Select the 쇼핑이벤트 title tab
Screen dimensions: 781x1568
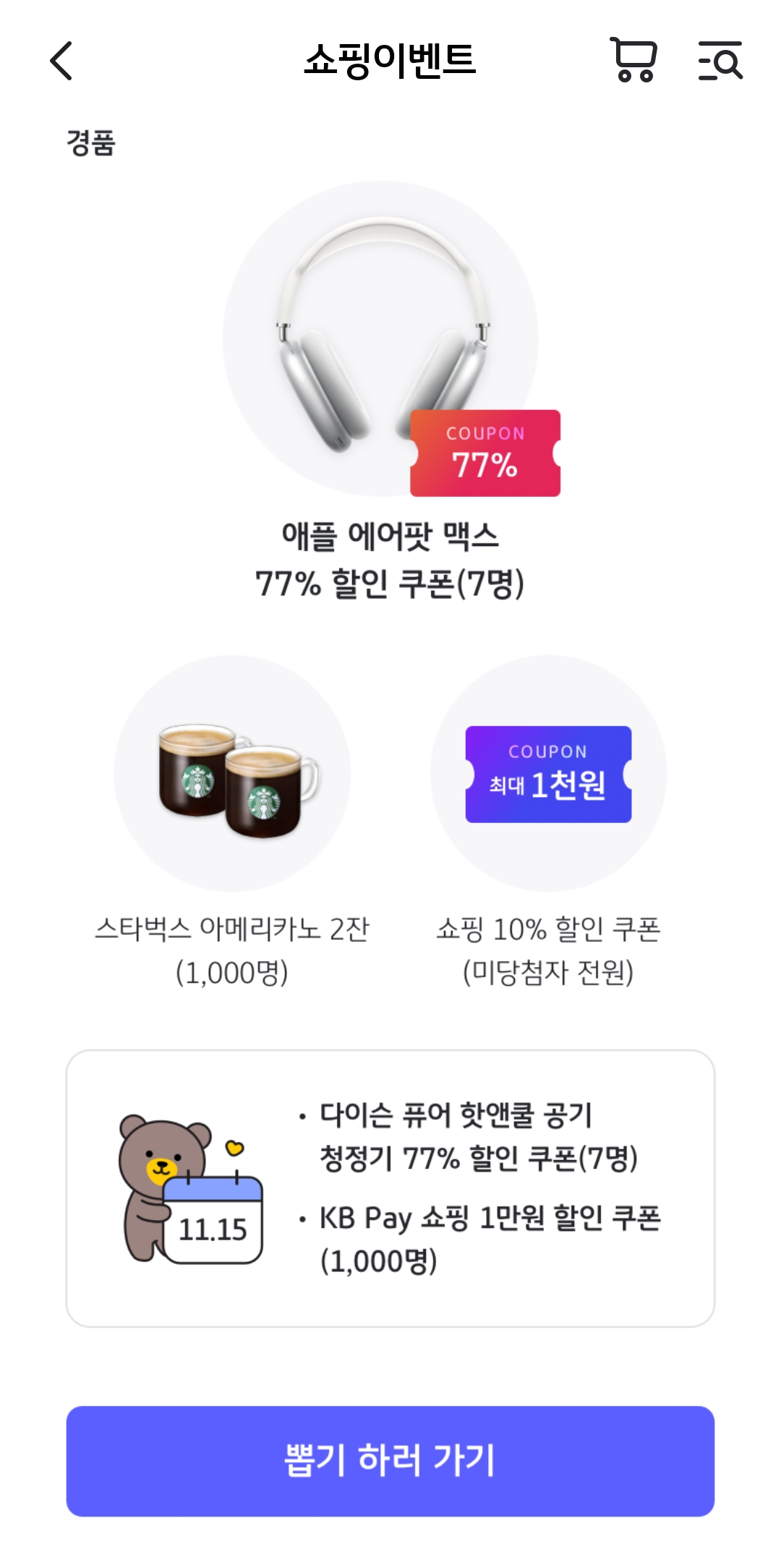[389, 61]
